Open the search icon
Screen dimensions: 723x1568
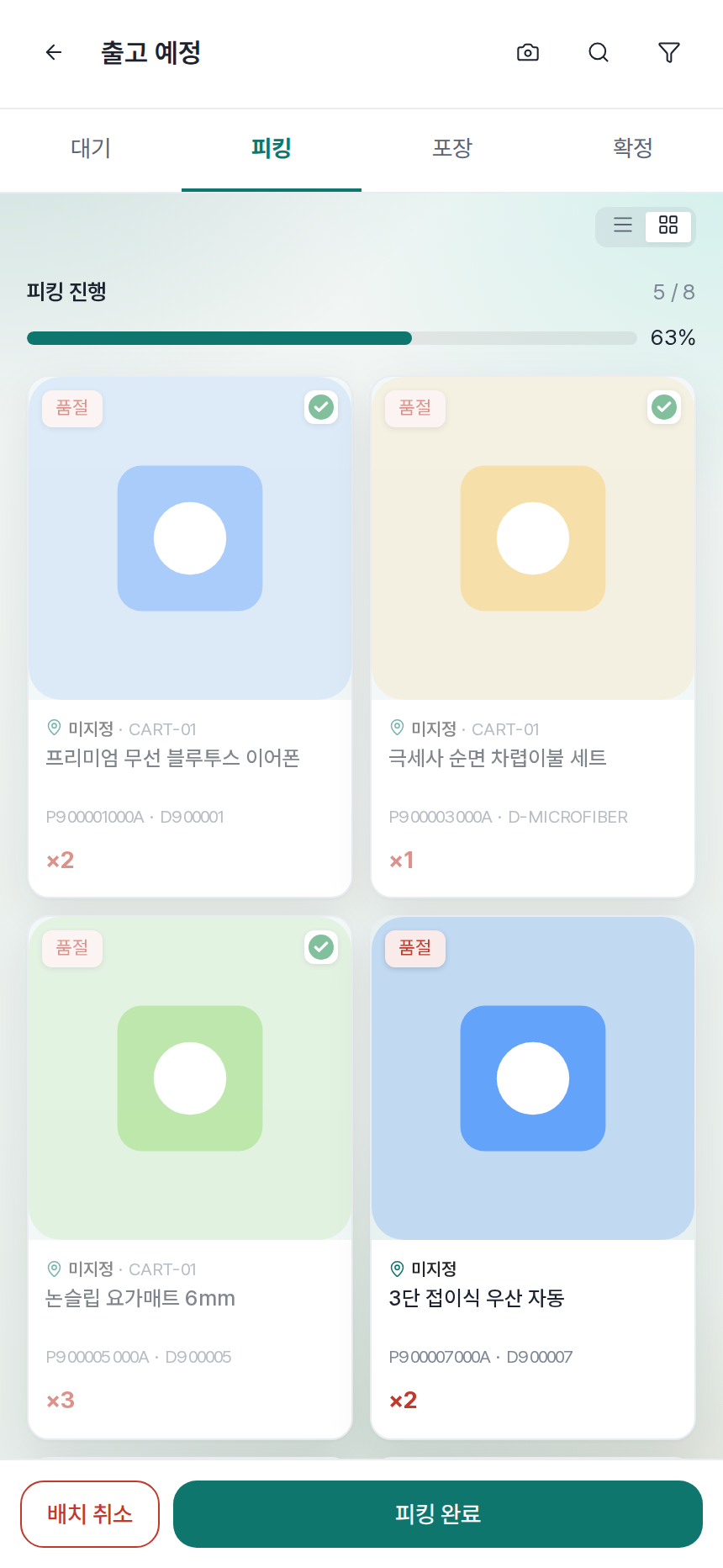click(x=599, y=53)
